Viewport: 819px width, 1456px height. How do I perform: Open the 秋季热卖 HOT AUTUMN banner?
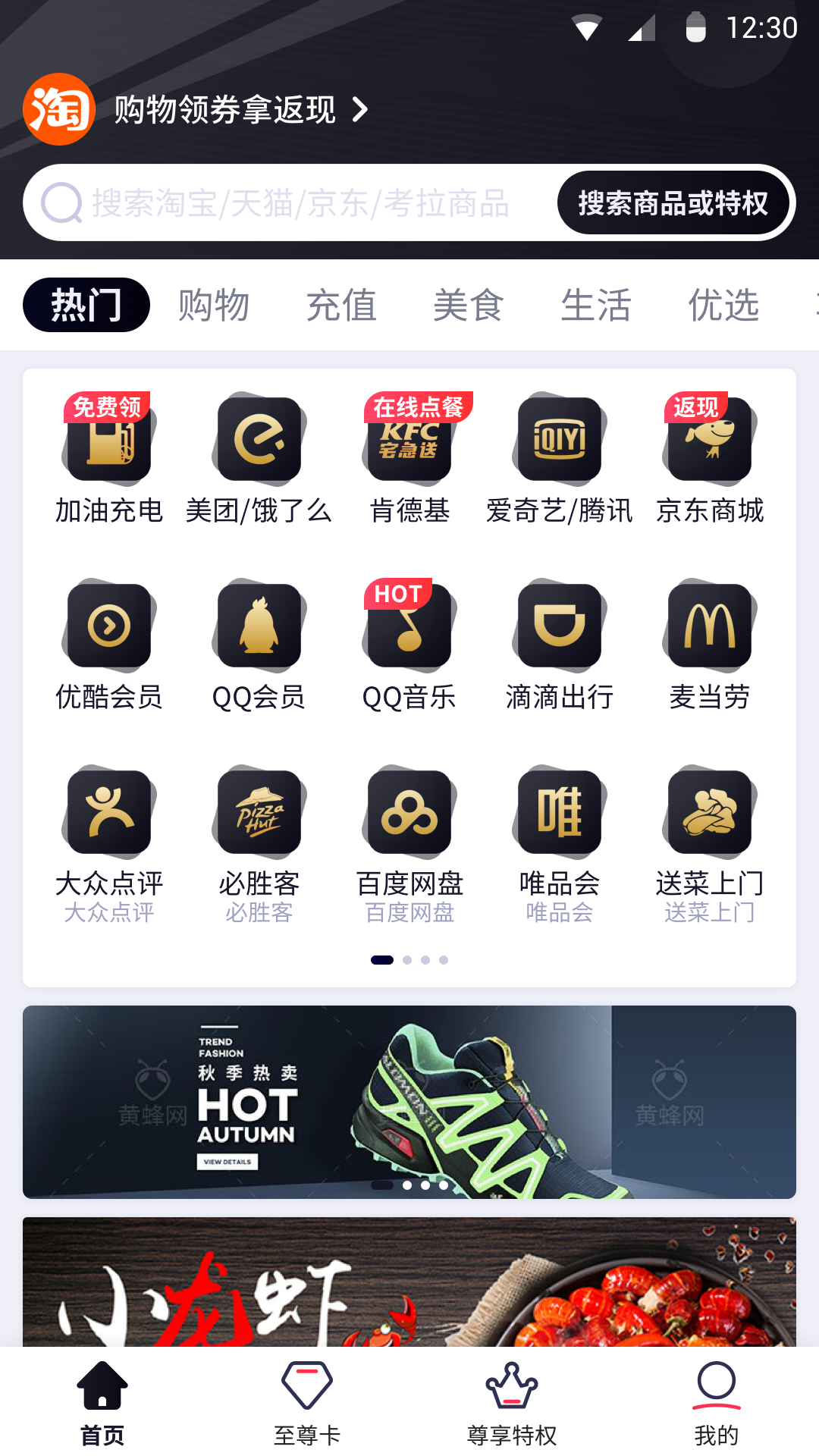point(409,1101)
